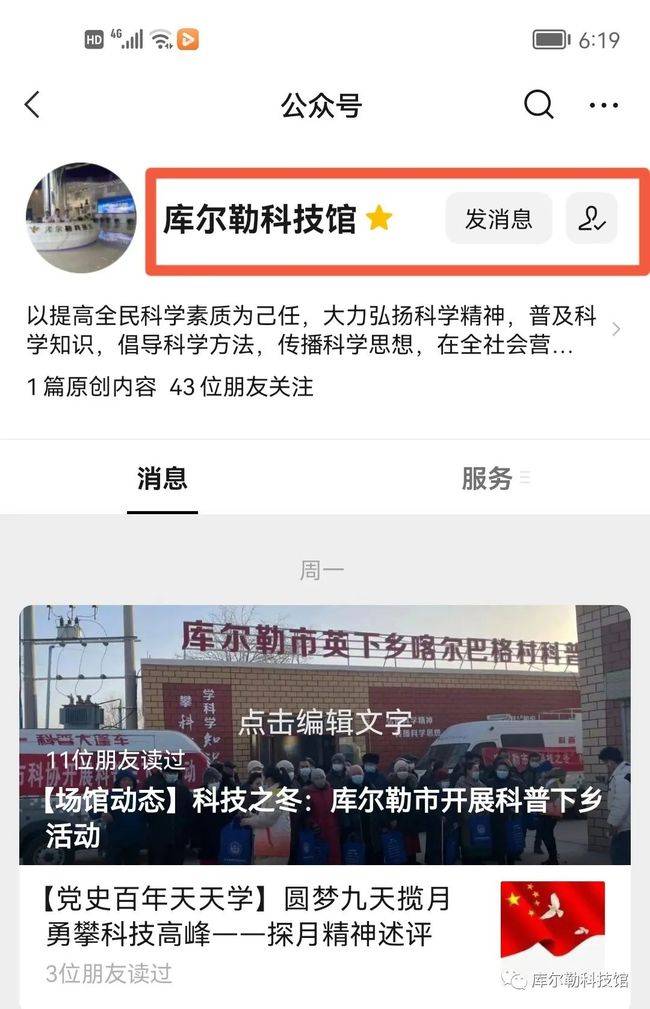650x1009 pixels.
Task: Tap the 发消息 button
Action: 498,218
